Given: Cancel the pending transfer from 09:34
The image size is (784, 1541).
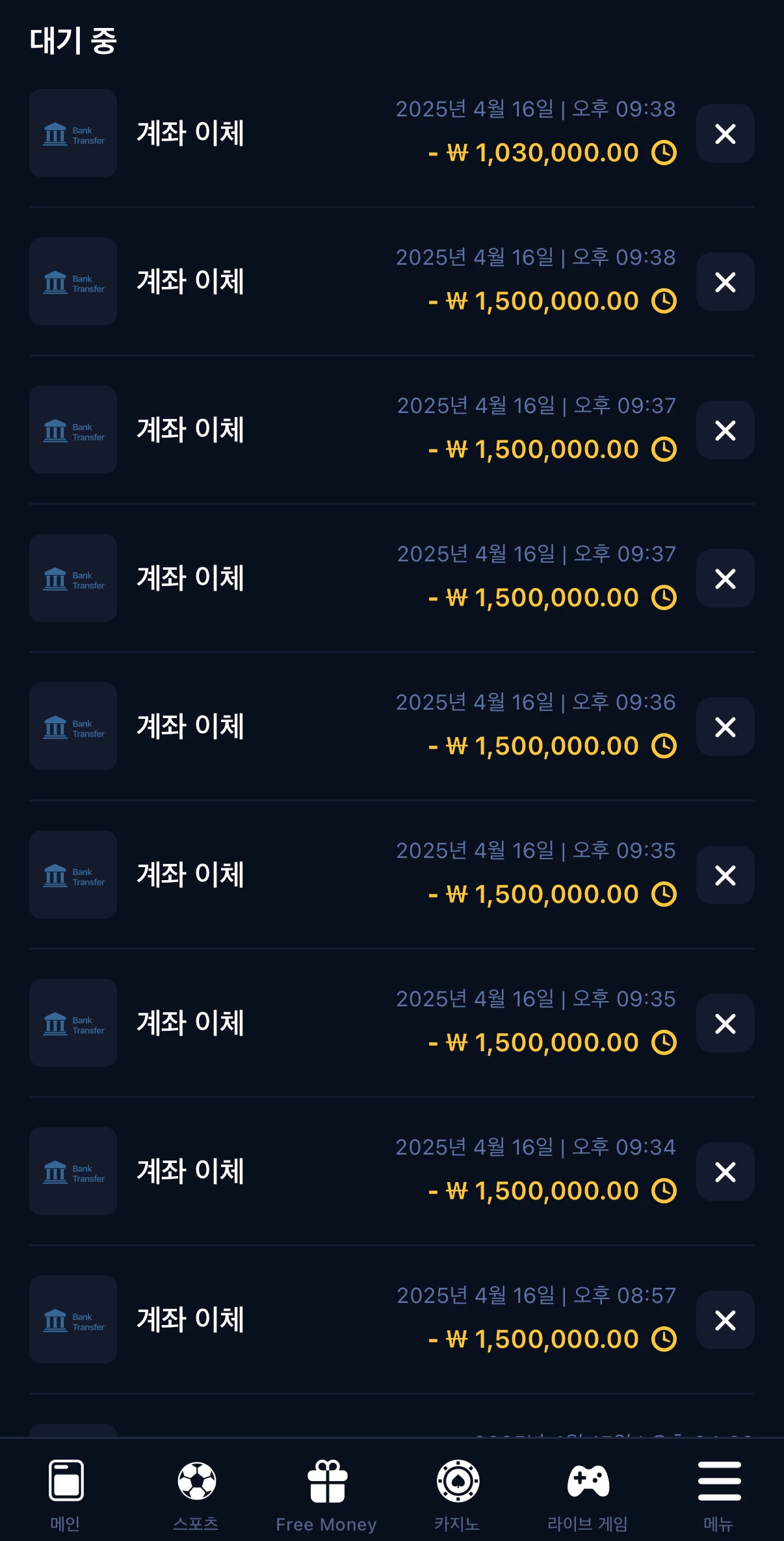Looking at the screenshot, I should (725, 1172).
